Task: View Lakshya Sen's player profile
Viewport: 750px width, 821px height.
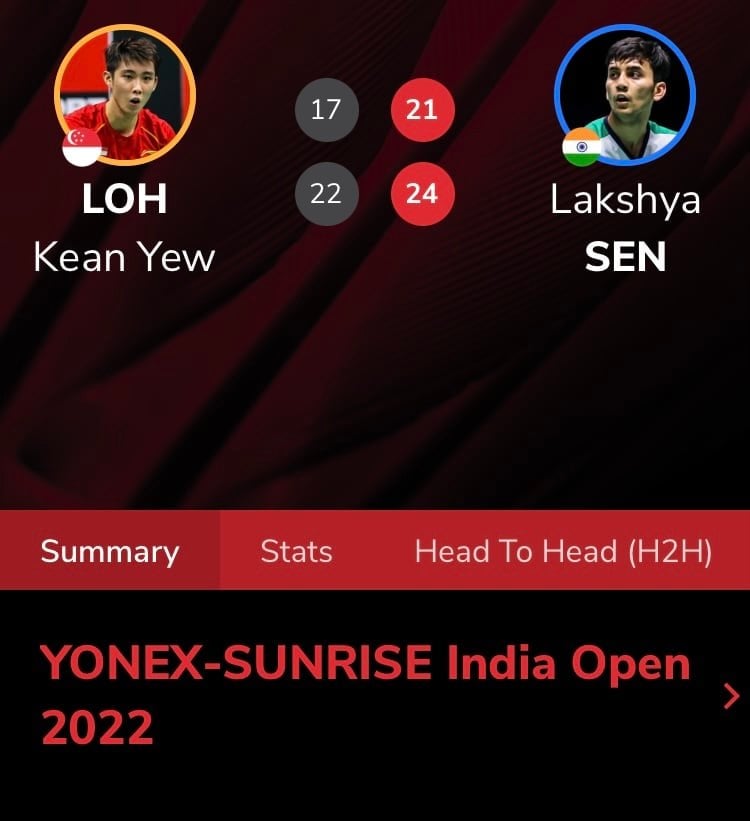Action: [624, 95]
